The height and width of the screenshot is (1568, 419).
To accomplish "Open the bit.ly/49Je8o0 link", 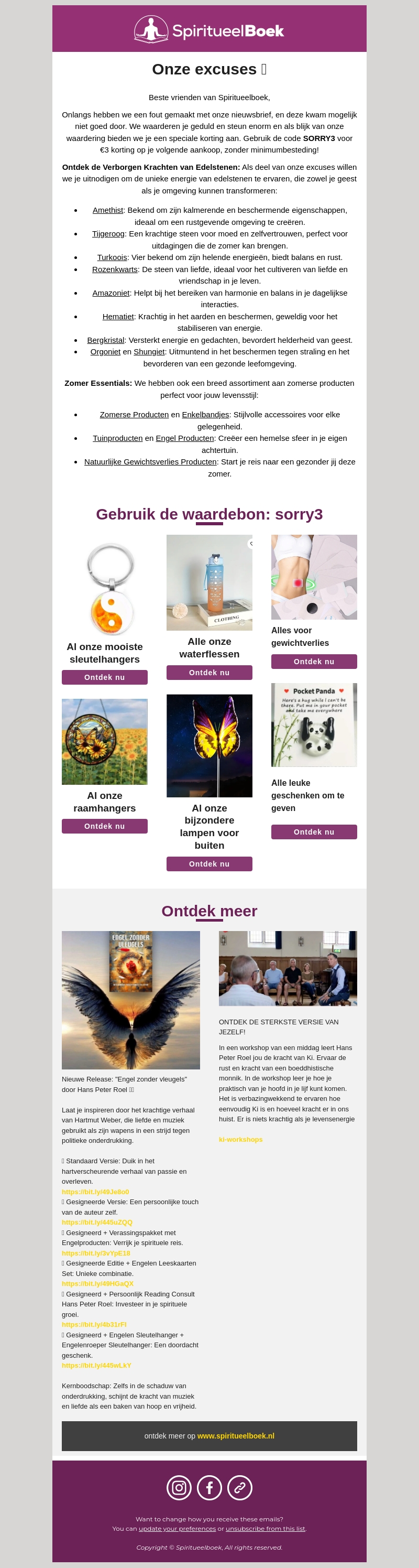I will [95, 1192].
